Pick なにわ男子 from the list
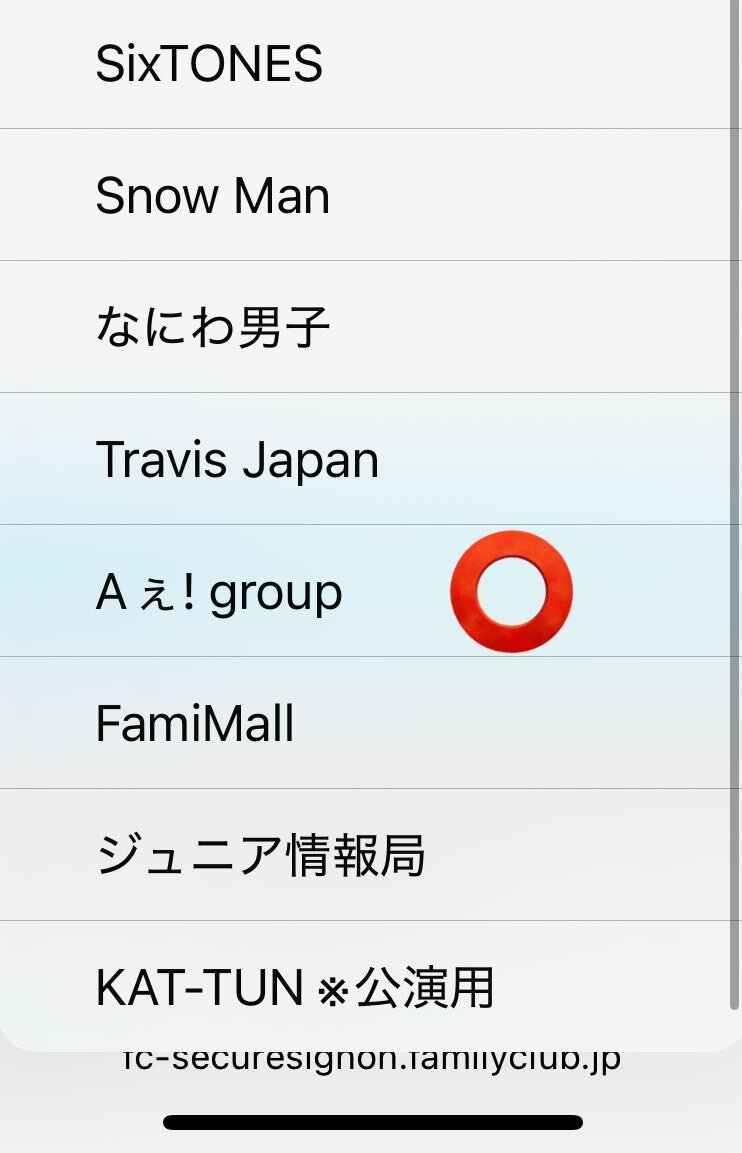 pos(212,328)
